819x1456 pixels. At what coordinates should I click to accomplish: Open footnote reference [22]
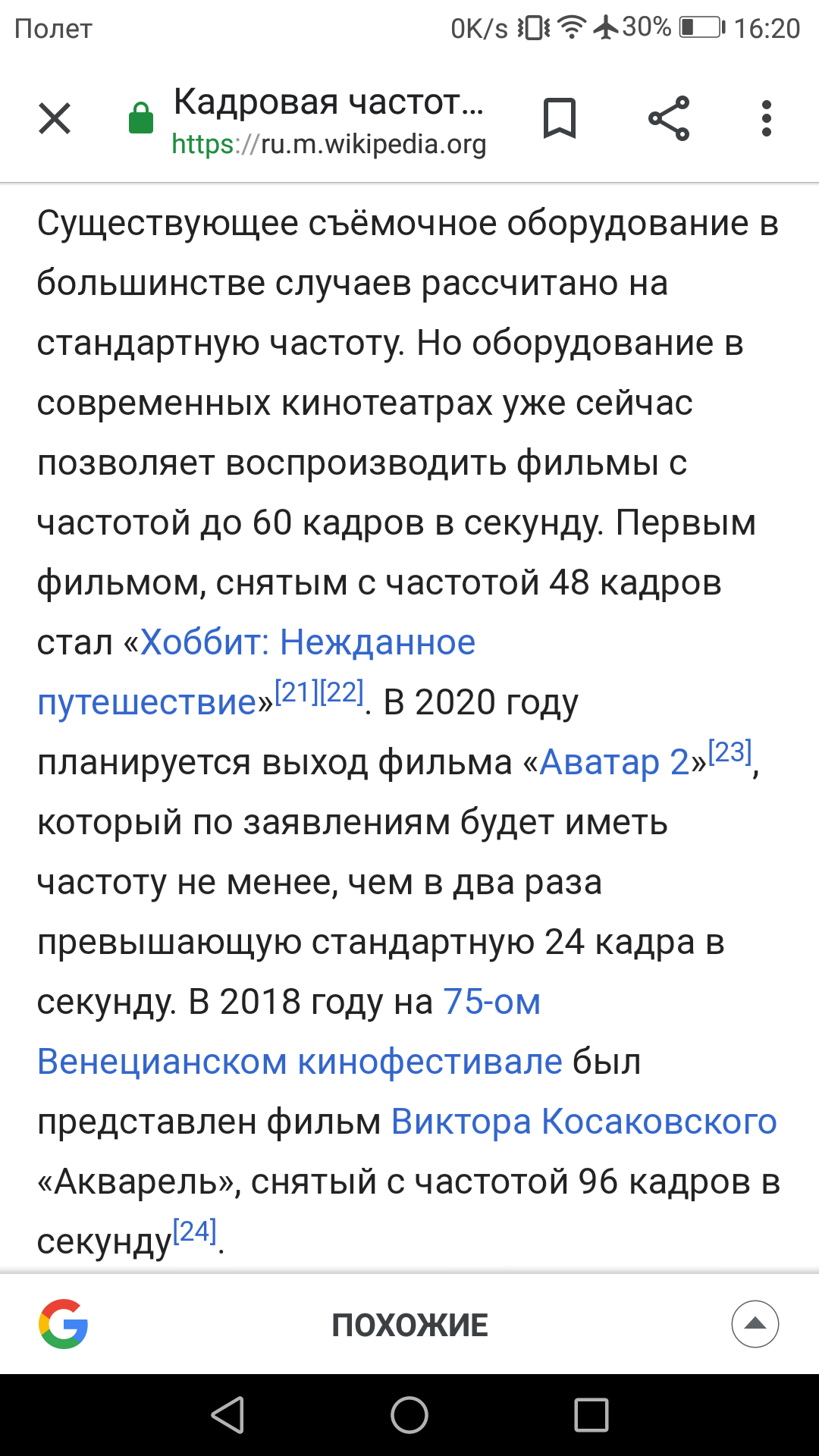(x=342, y=692)
